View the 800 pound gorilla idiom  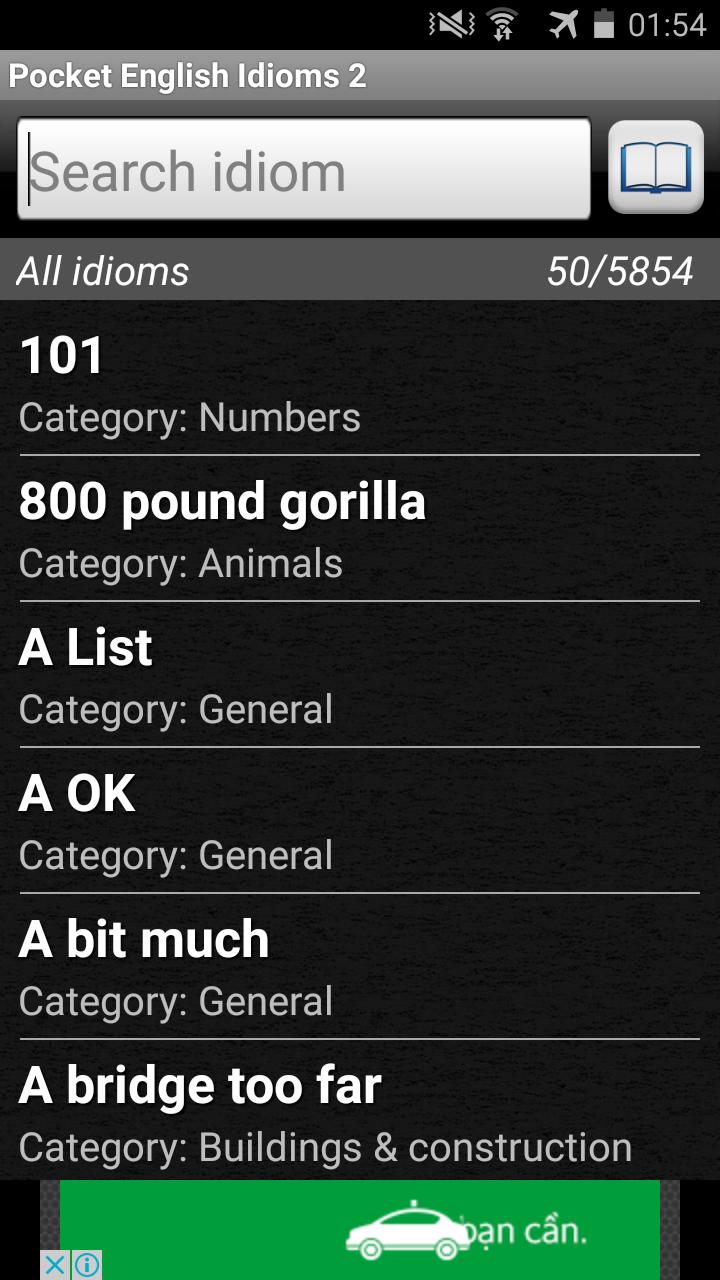pos(360,529)
